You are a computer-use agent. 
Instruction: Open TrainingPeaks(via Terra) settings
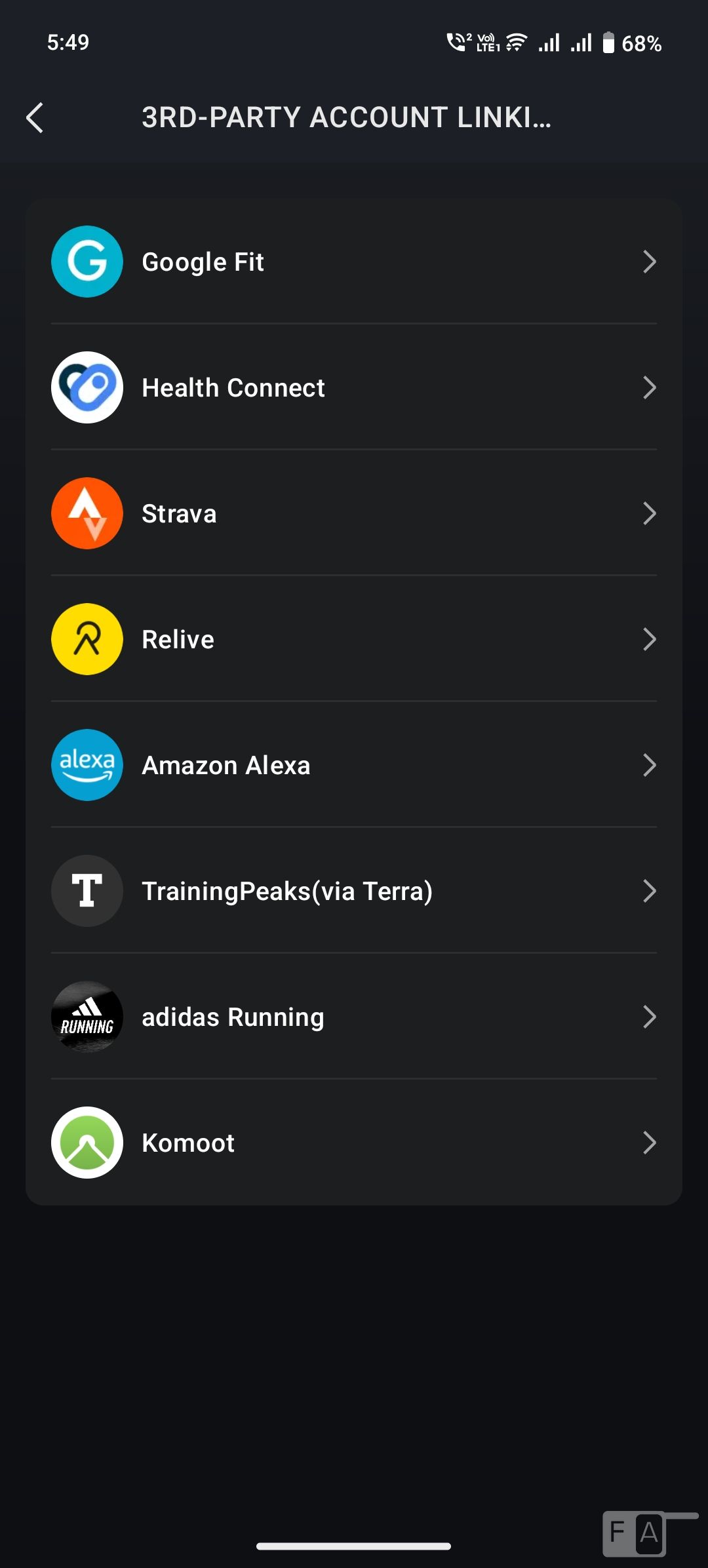(x=354, y=891)
